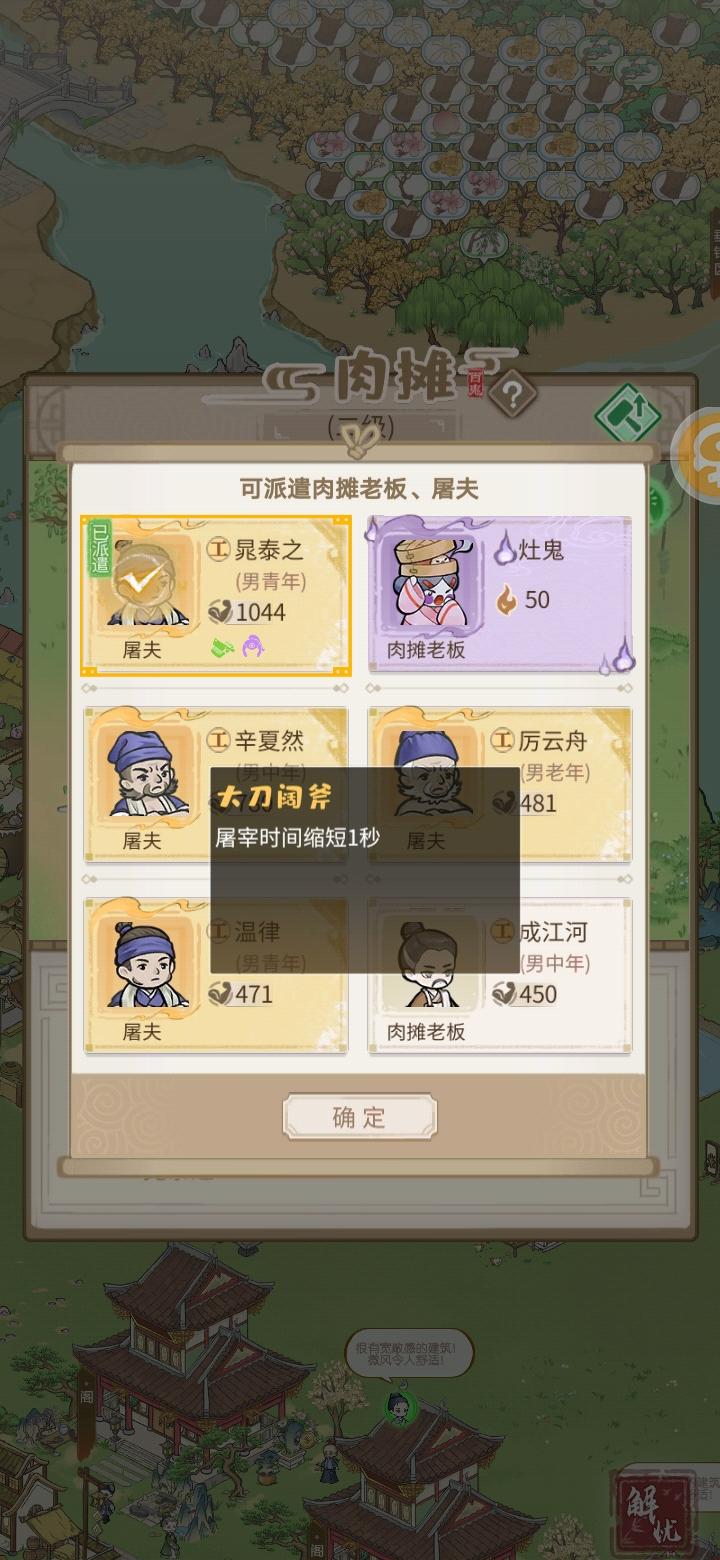Tap the green money icon under 晁泰之

tap(224, 647)
